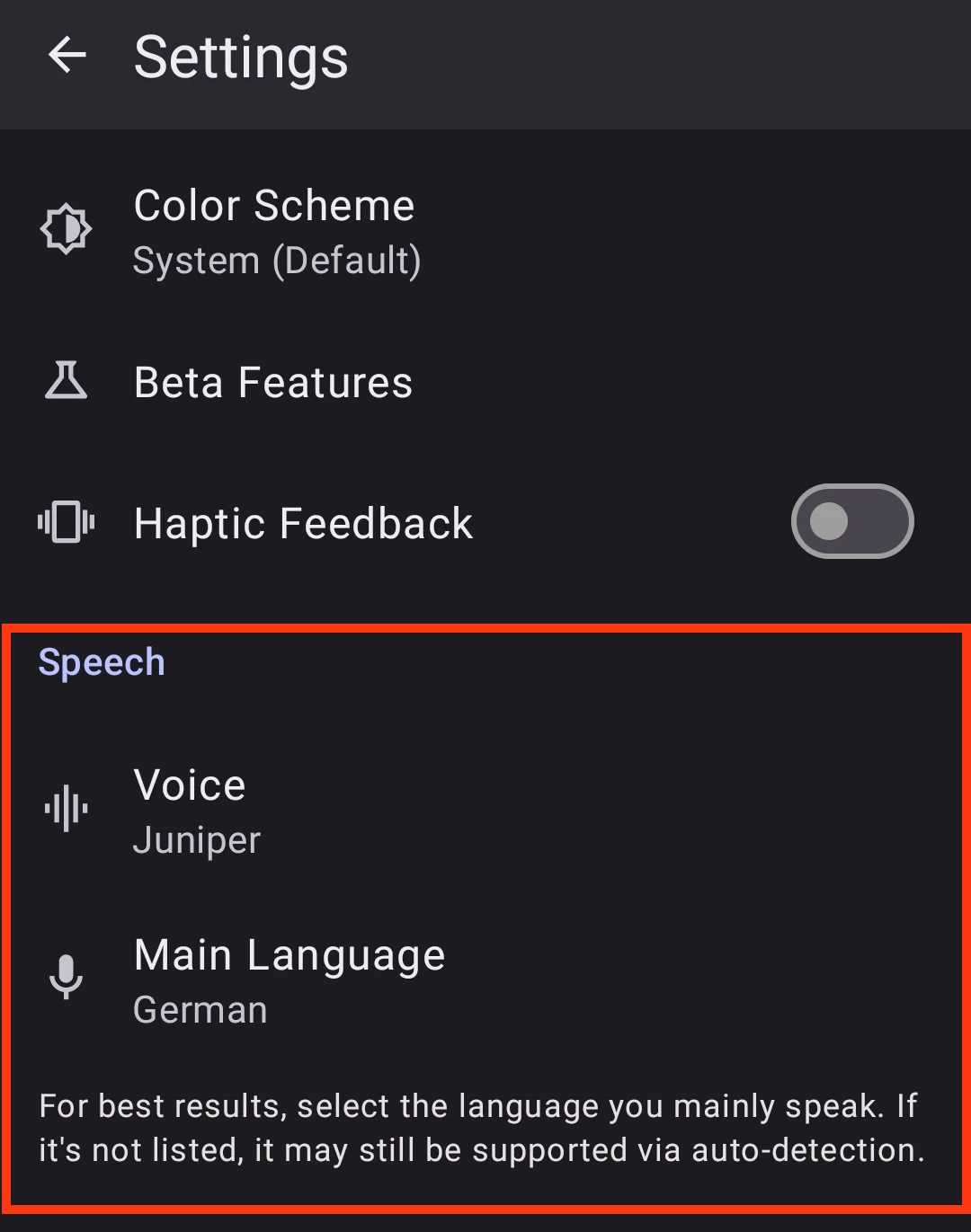The height and width of the screenshot is (1232, 971).
Task: Open Color Scheme setting
Action: click(x=274, y=231)
